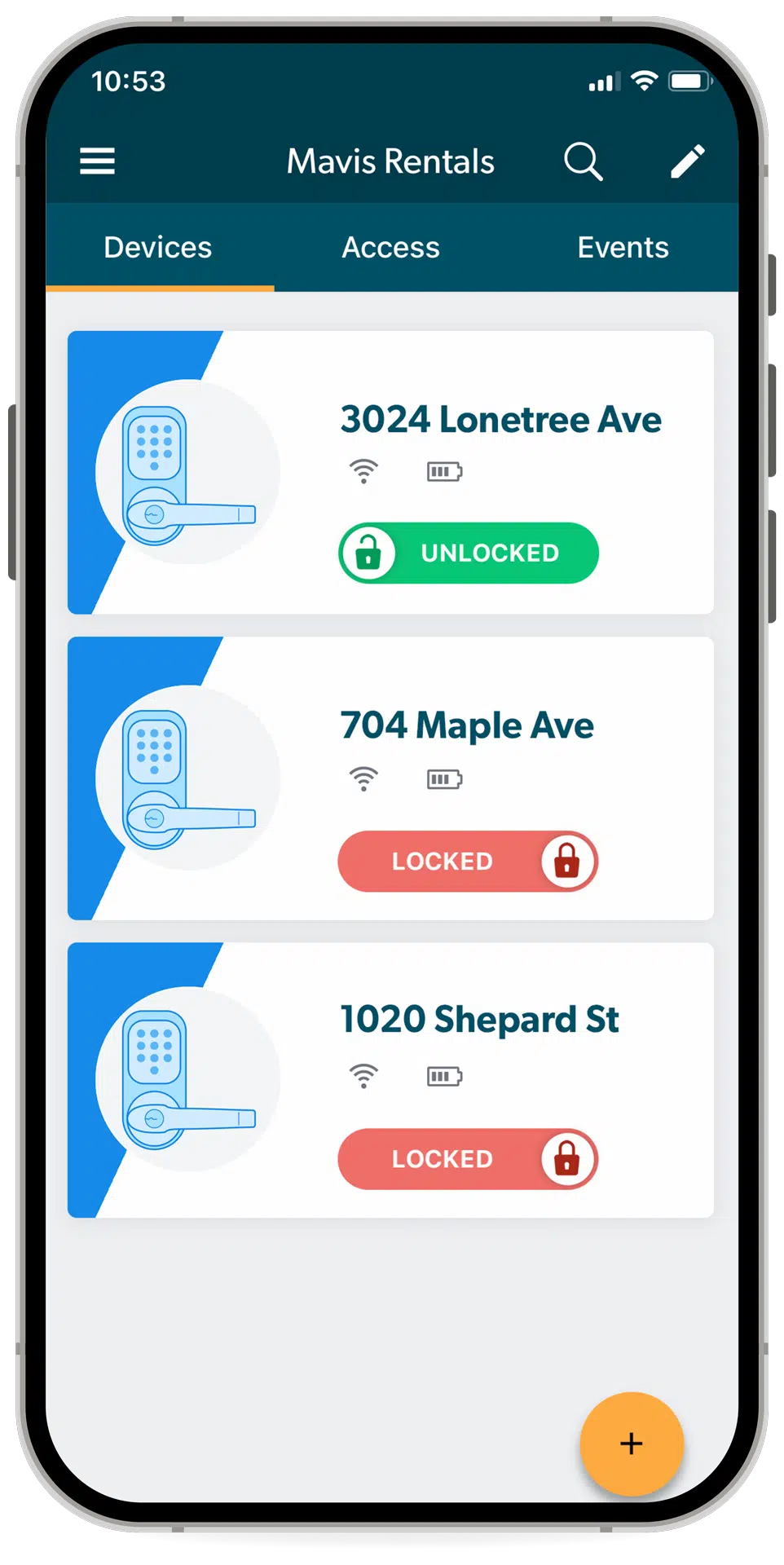
Task: Toggle the LOCKED switch for 1020 Shepard St
Action: click(469, 1159)
